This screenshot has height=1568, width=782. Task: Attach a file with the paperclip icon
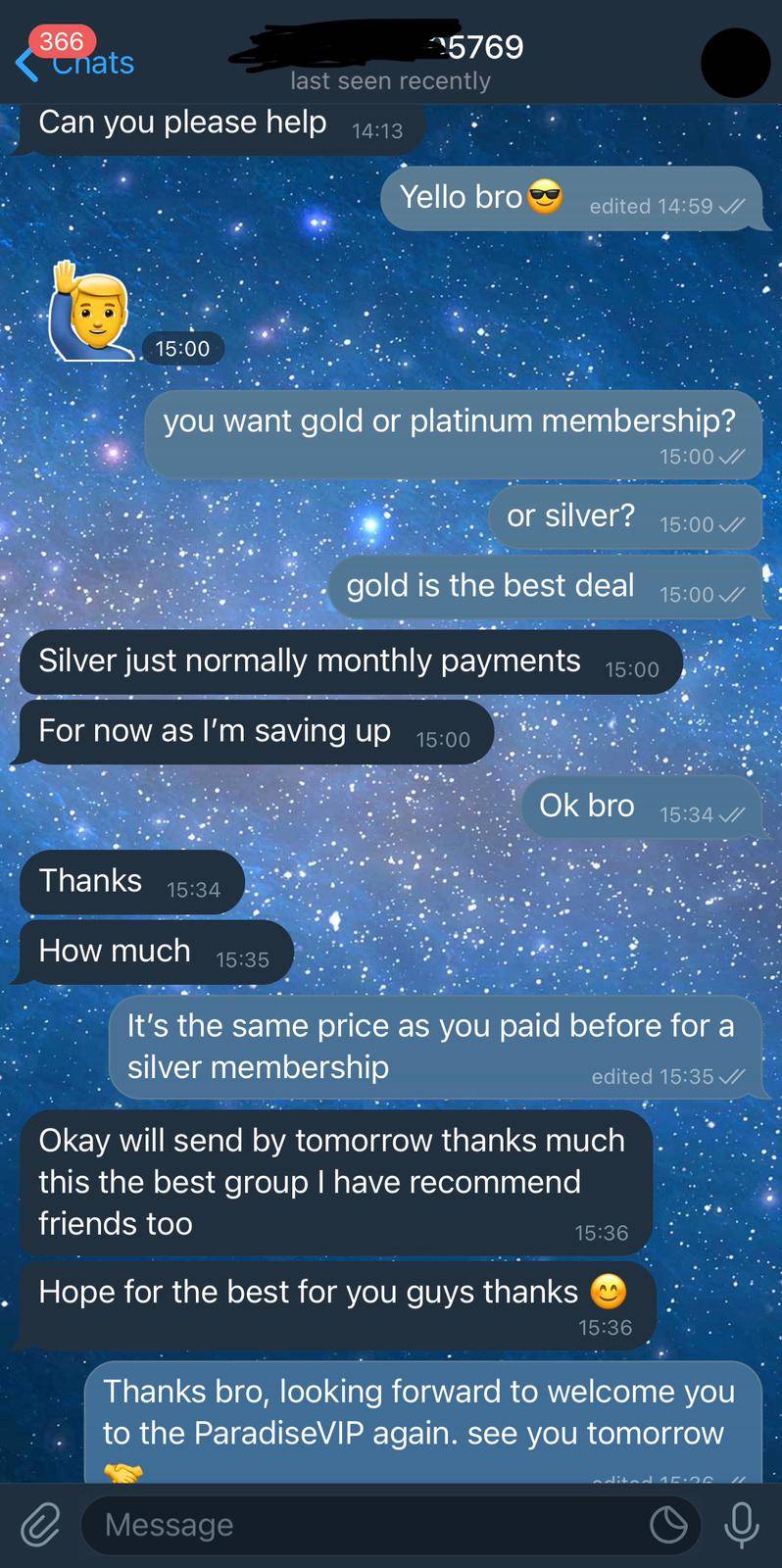tap(40, 1525)
